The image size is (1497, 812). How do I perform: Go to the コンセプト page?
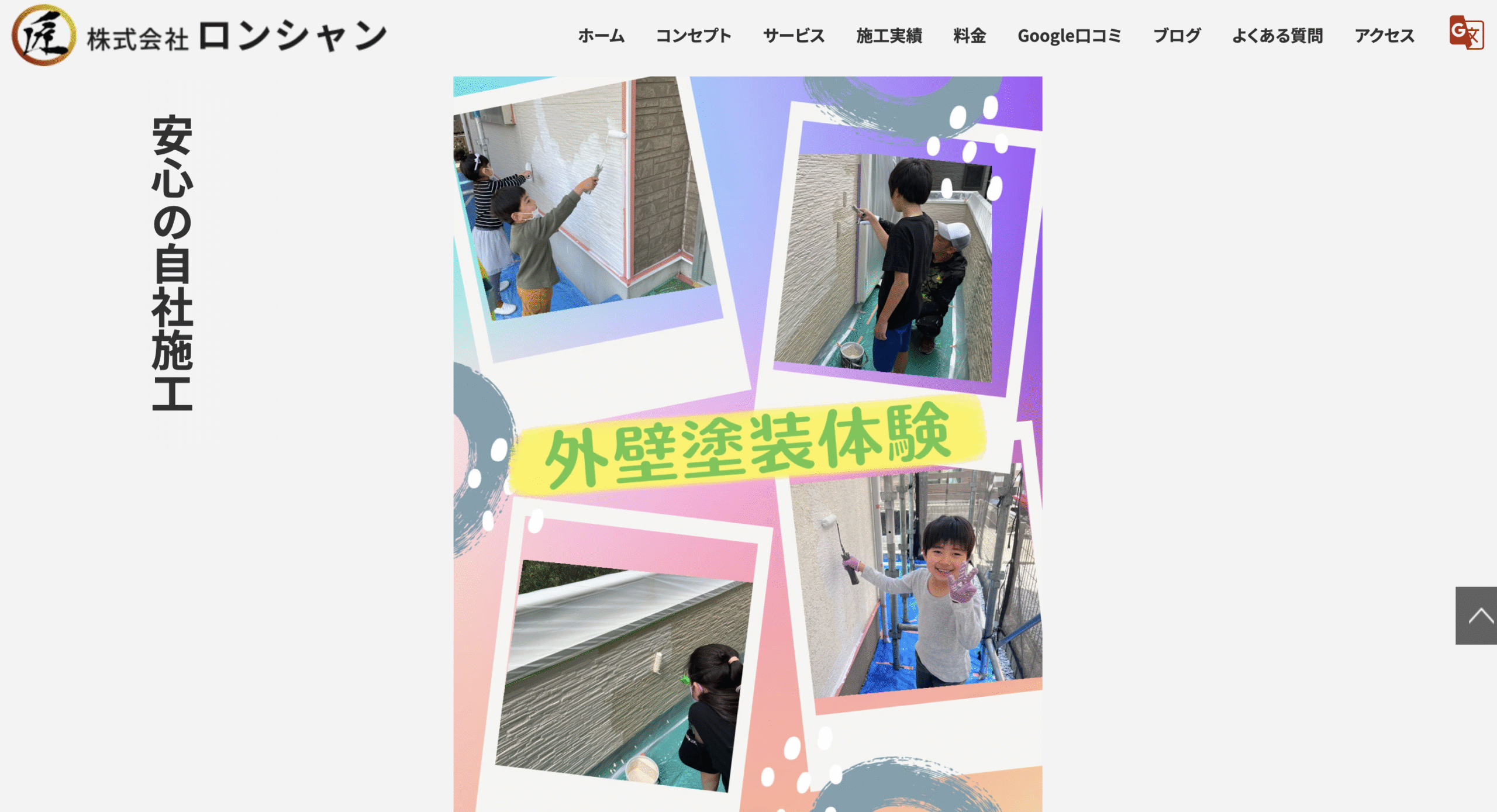694,36
